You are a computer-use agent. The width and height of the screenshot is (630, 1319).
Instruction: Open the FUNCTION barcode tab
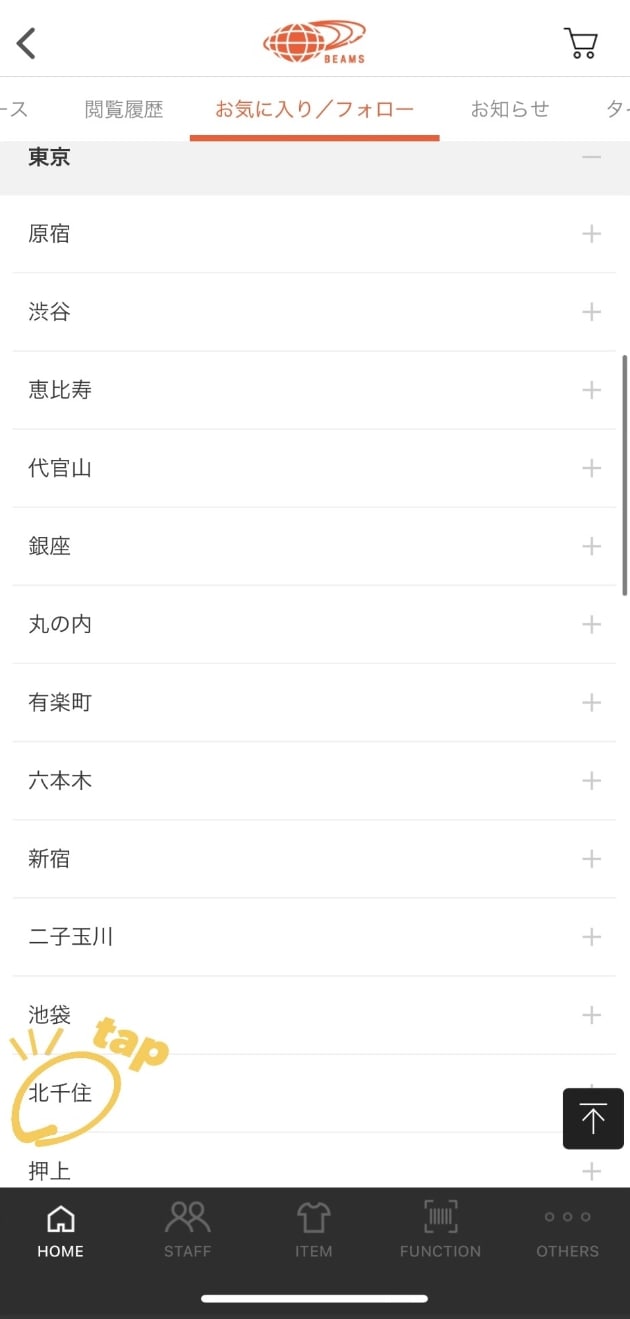[440, 1229]
